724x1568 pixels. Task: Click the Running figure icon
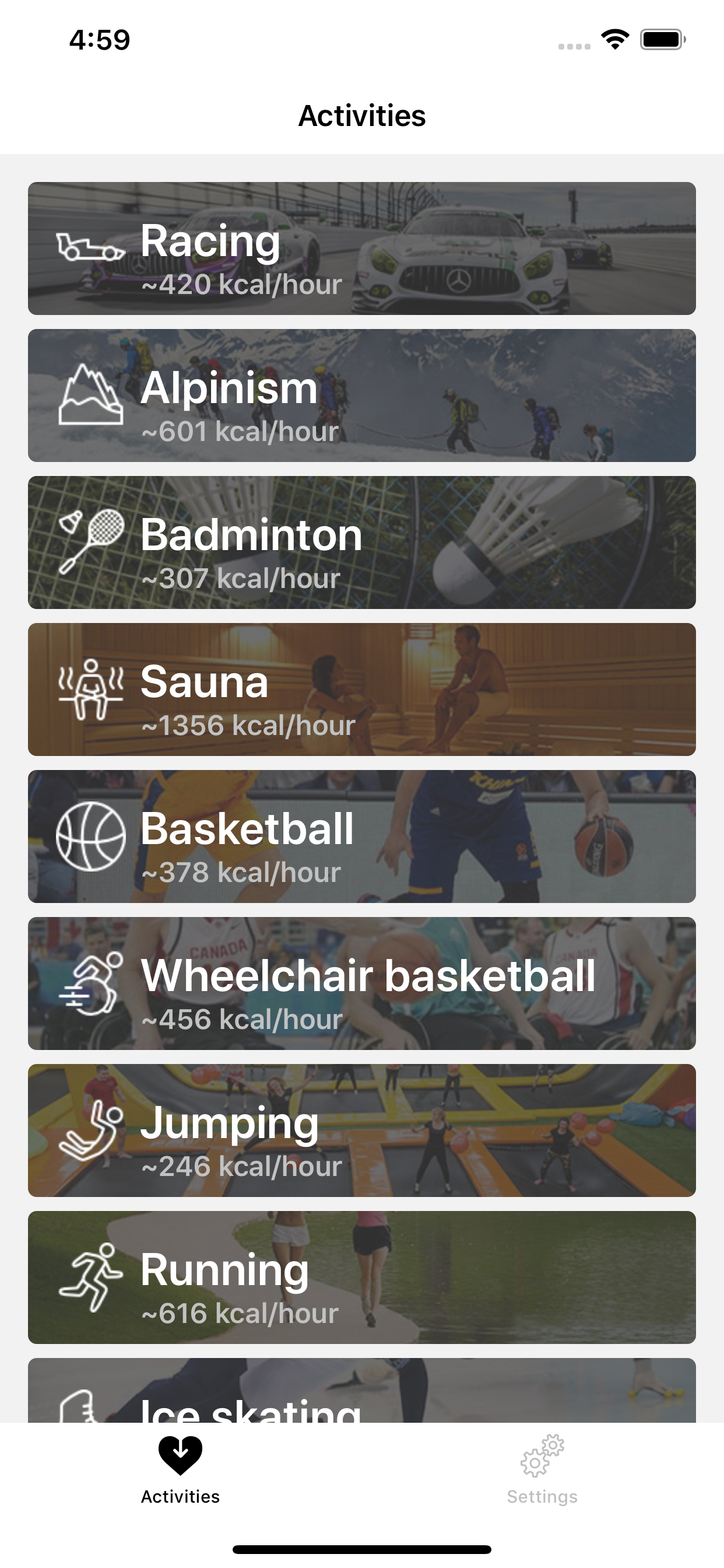pos(89,1277)
